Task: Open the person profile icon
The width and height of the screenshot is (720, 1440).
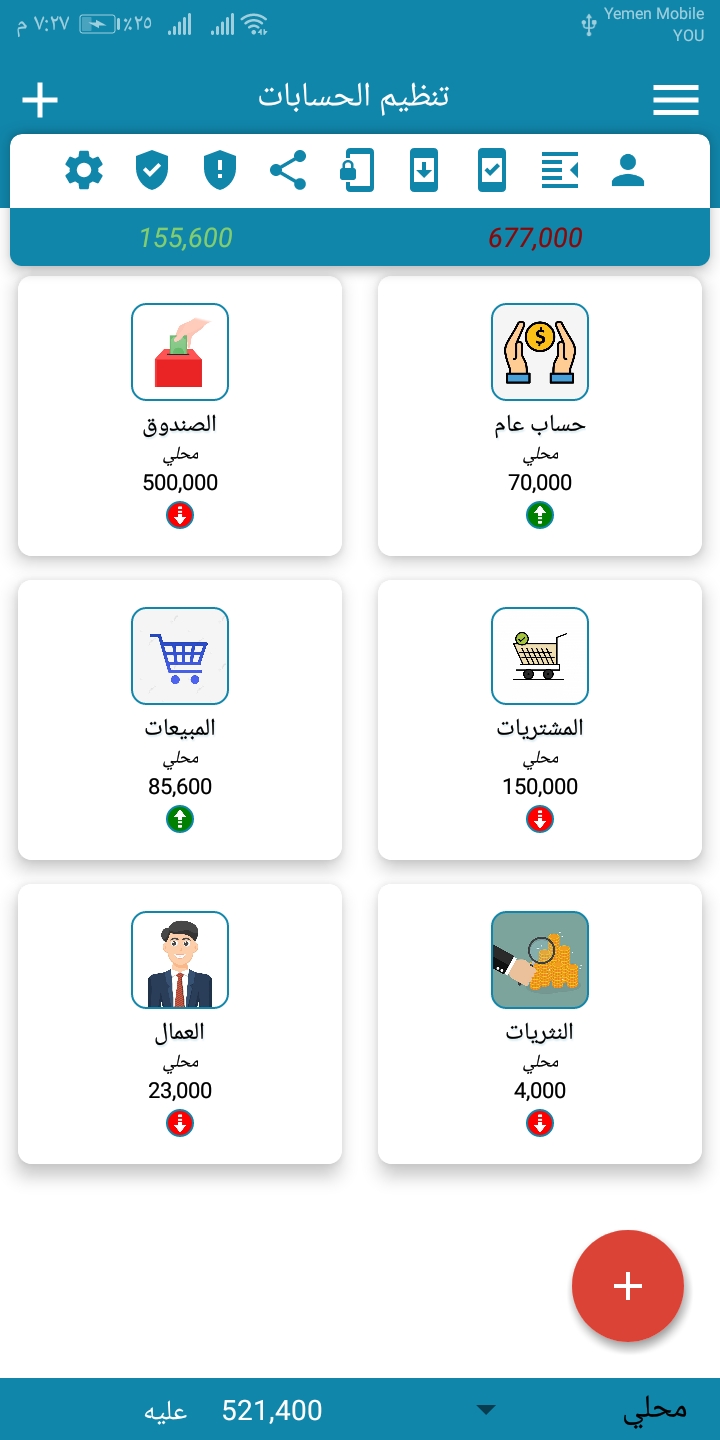Action: click(628, 170)
